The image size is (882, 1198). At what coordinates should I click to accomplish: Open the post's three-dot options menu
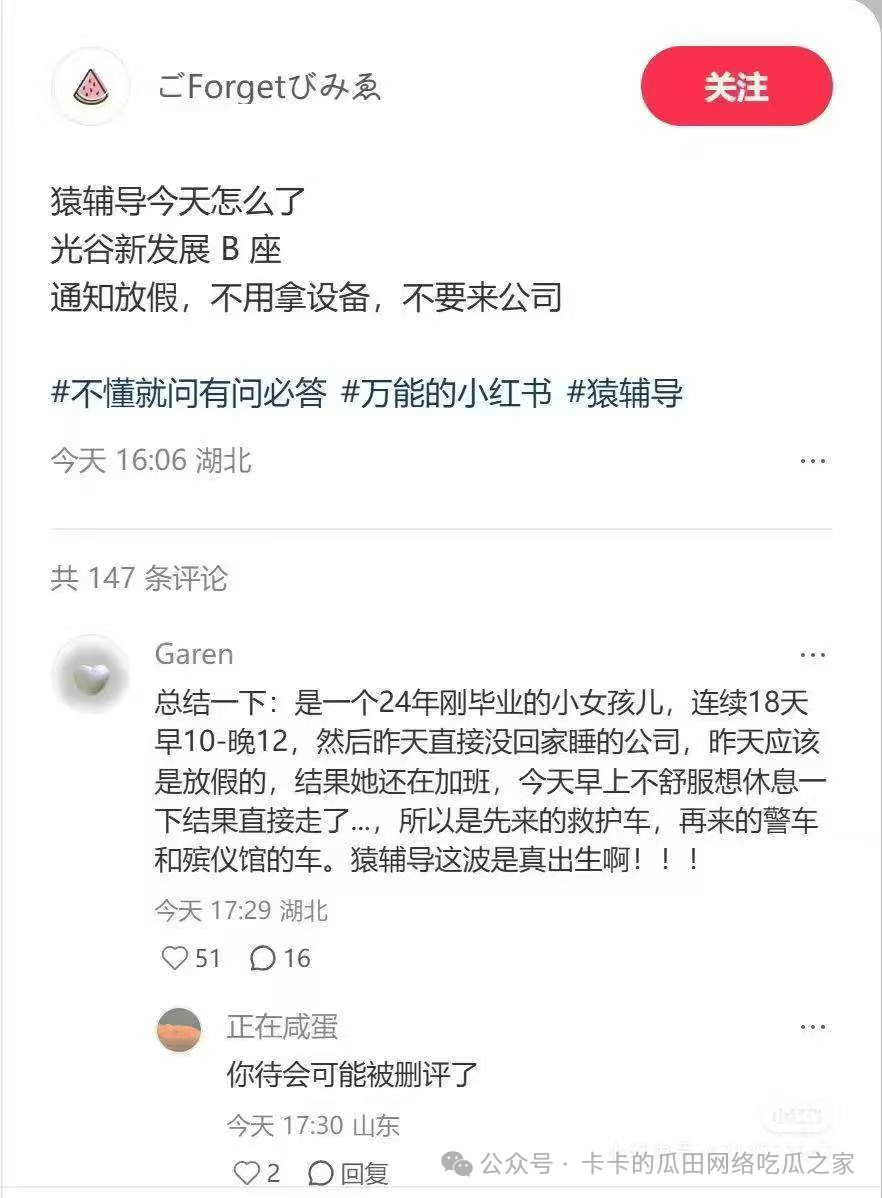[812, 461]
